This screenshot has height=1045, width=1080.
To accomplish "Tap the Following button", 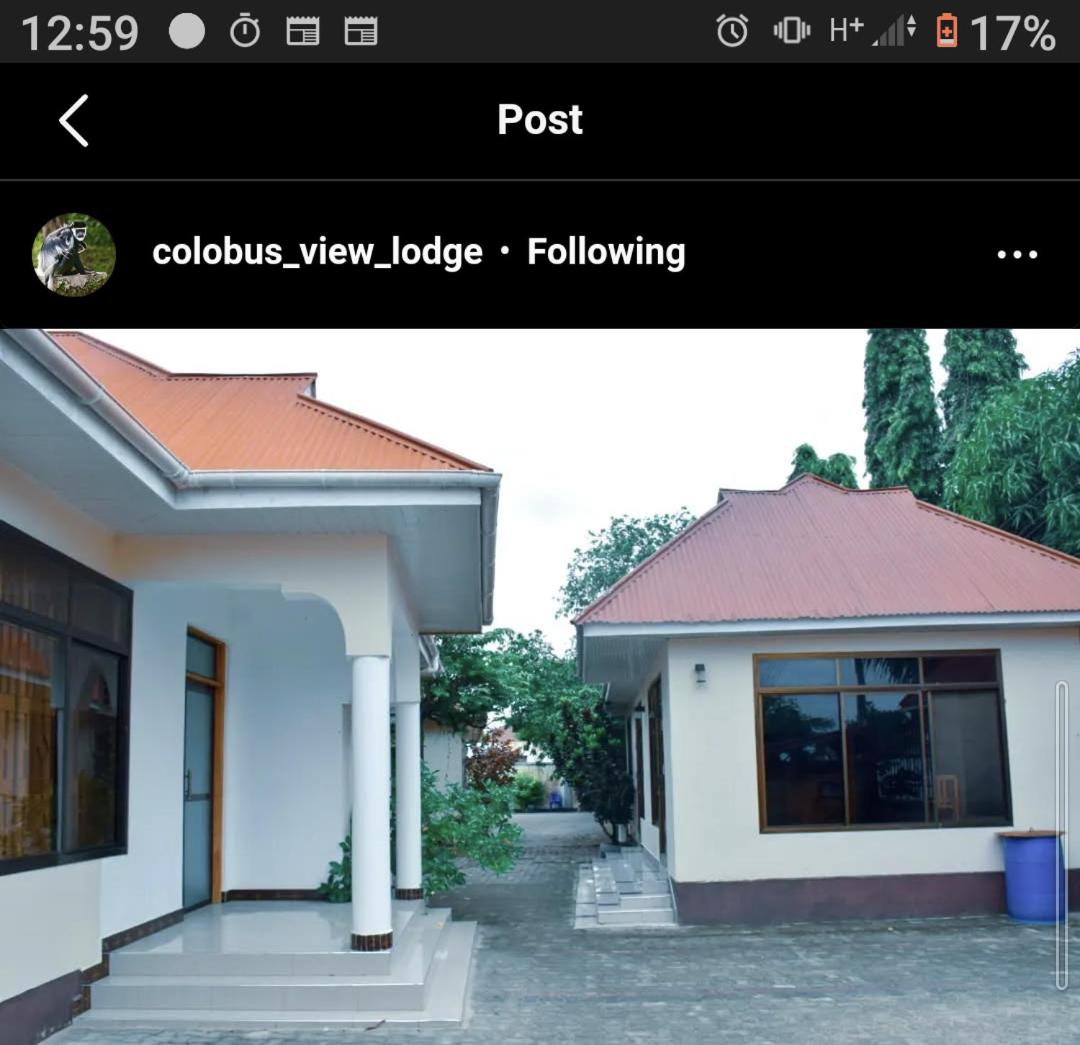I will [606, 252].
